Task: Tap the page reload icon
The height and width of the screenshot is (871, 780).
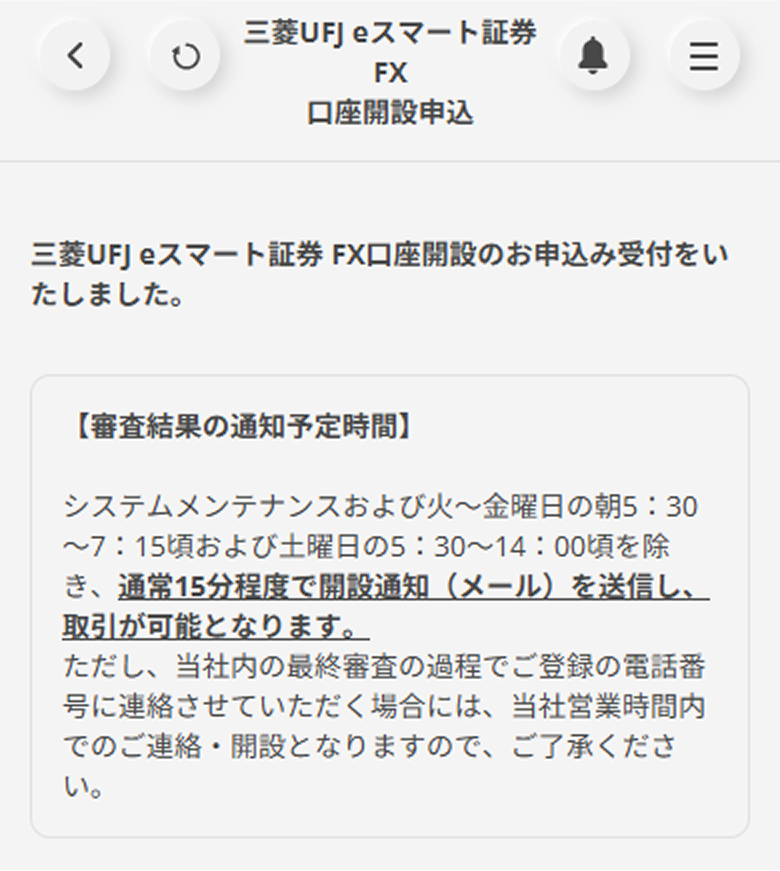Action: pos(184,56)
